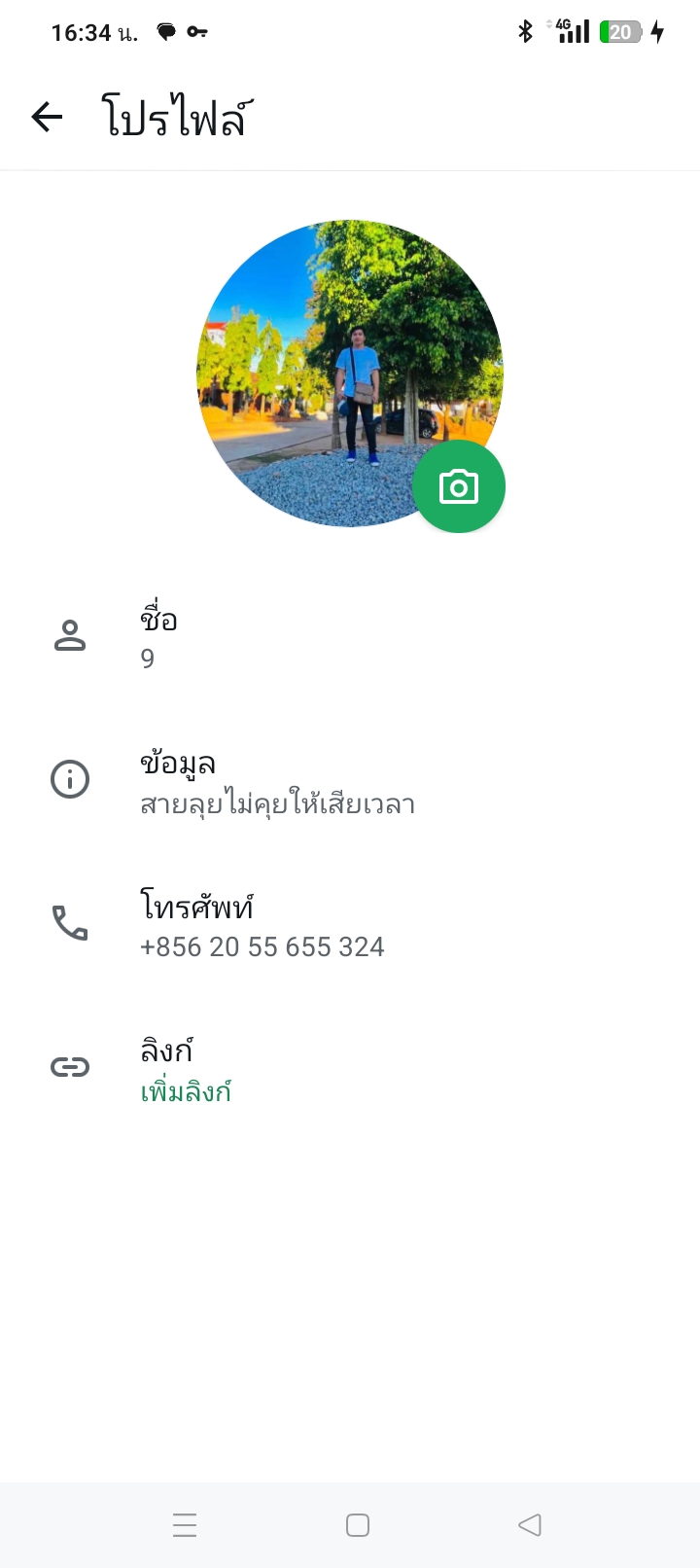Tap เพิ่มลิงก์ to add a link
The height and width of the screenshot is (1568, 700).
pos(186,1091)
